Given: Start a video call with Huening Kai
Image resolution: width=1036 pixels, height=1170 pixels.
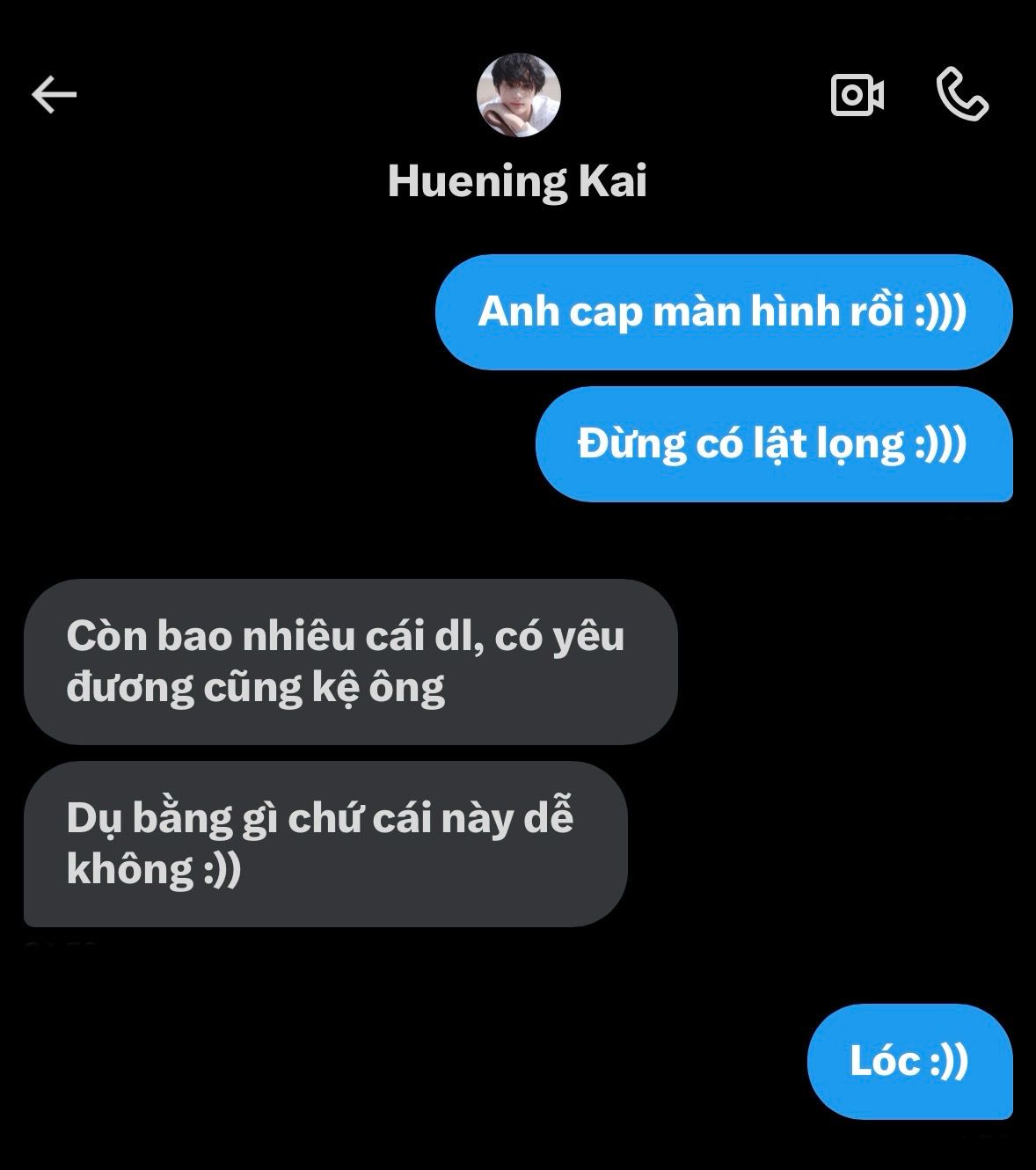Looking at the screenshot, I should point(857,95).
